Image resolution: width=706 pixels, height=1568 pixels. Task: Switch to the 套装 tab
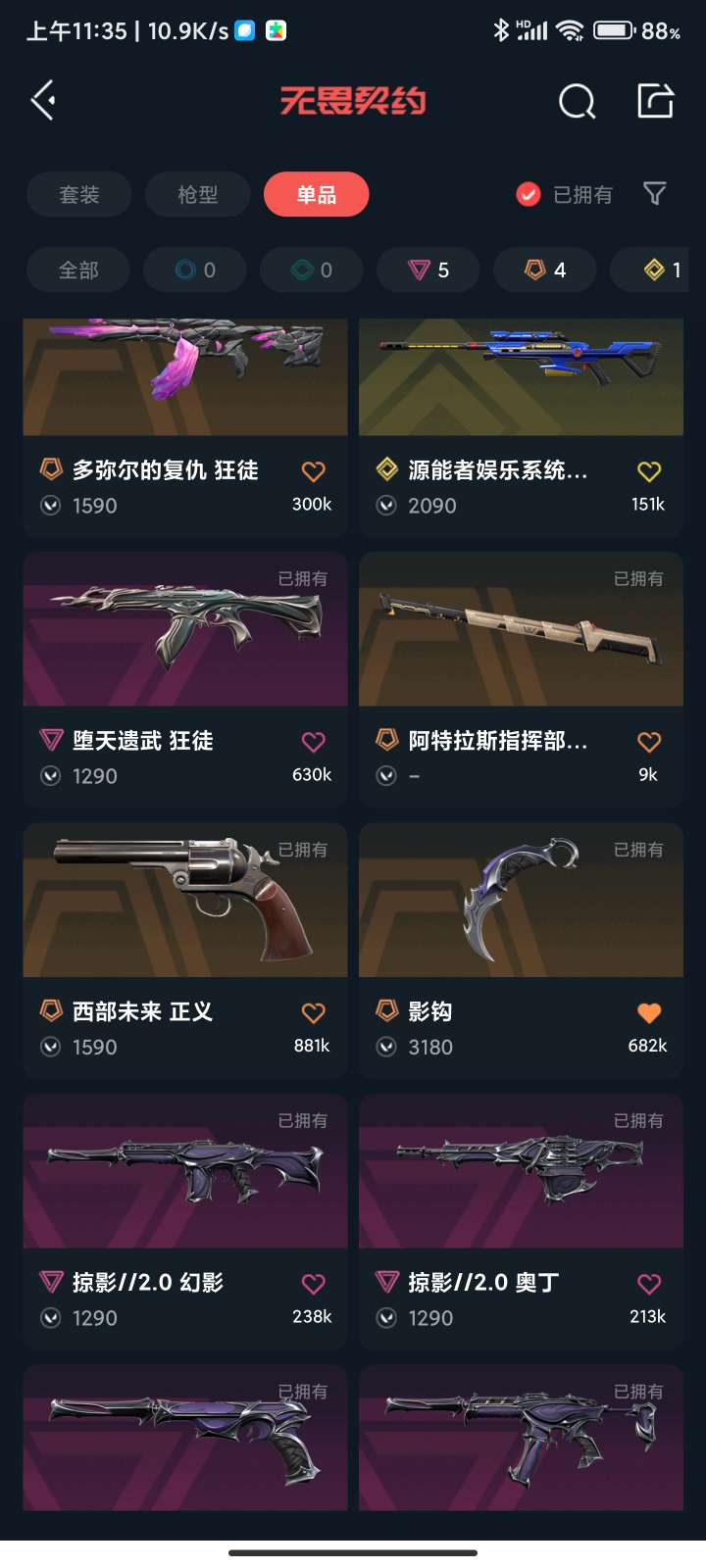tap(78, 194)
